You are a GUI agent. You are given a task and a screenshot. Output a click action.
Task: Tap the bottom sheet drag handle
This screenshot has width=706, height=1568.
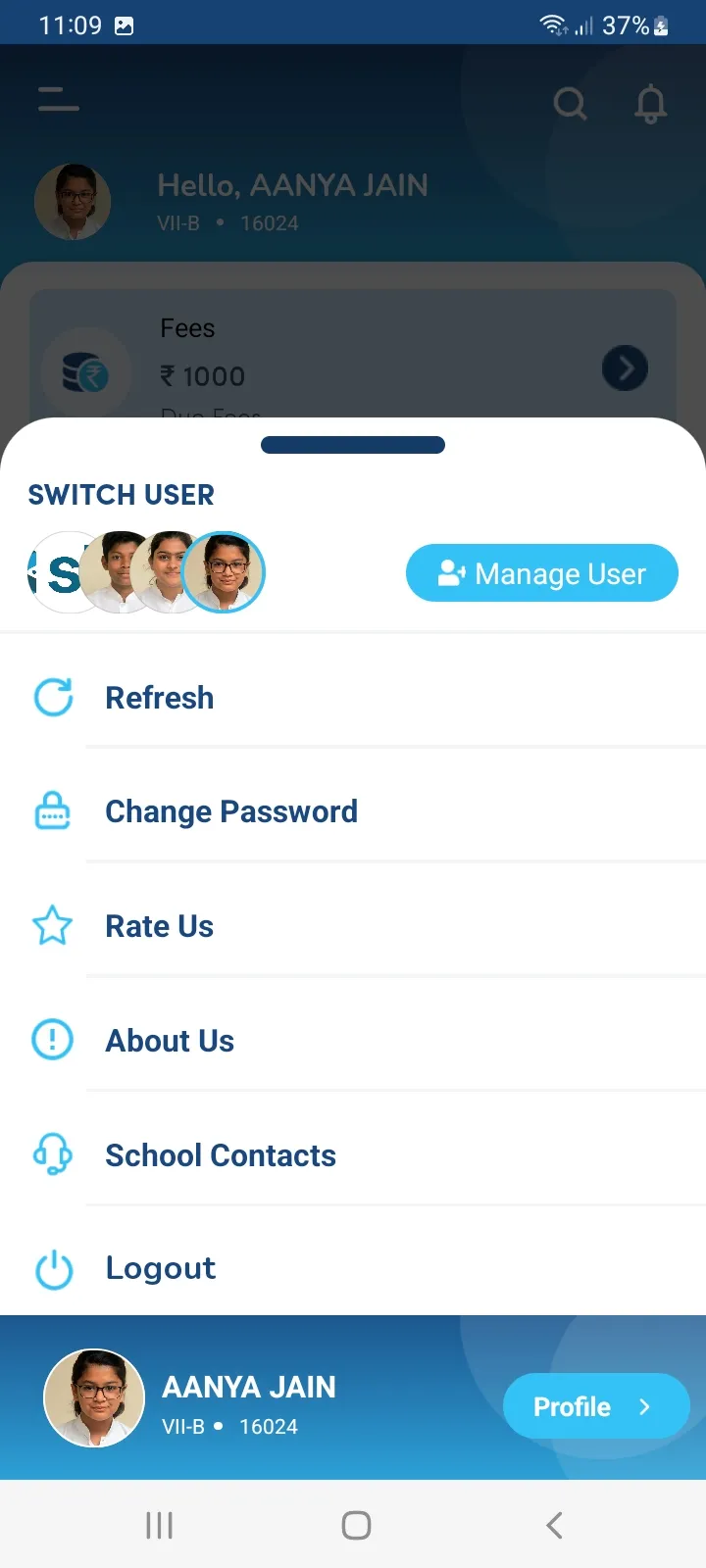click(x=353, y=445)
